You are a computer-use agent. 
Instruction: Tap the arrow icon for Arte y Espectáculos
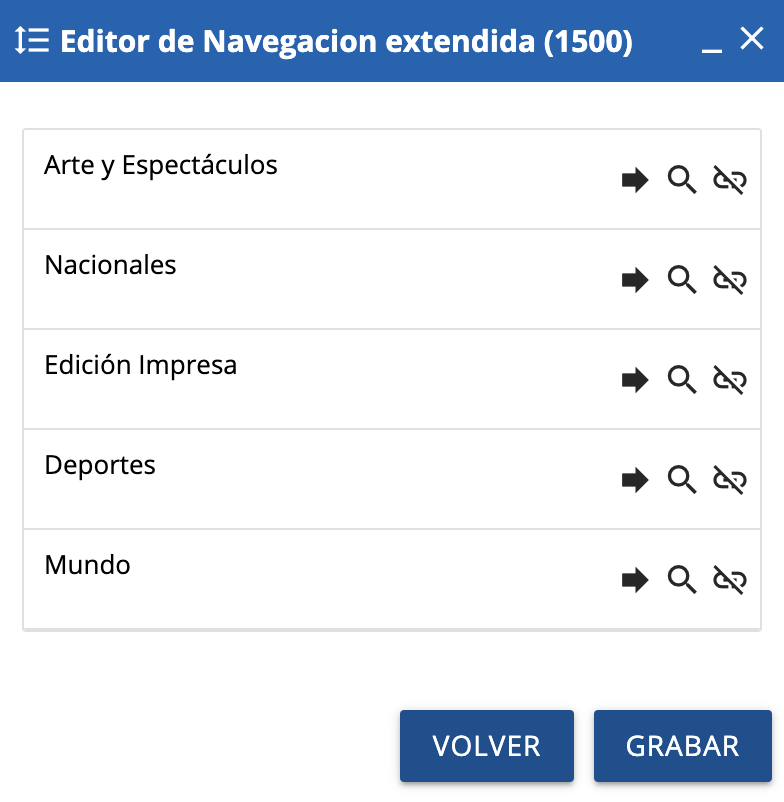(635, 181)
